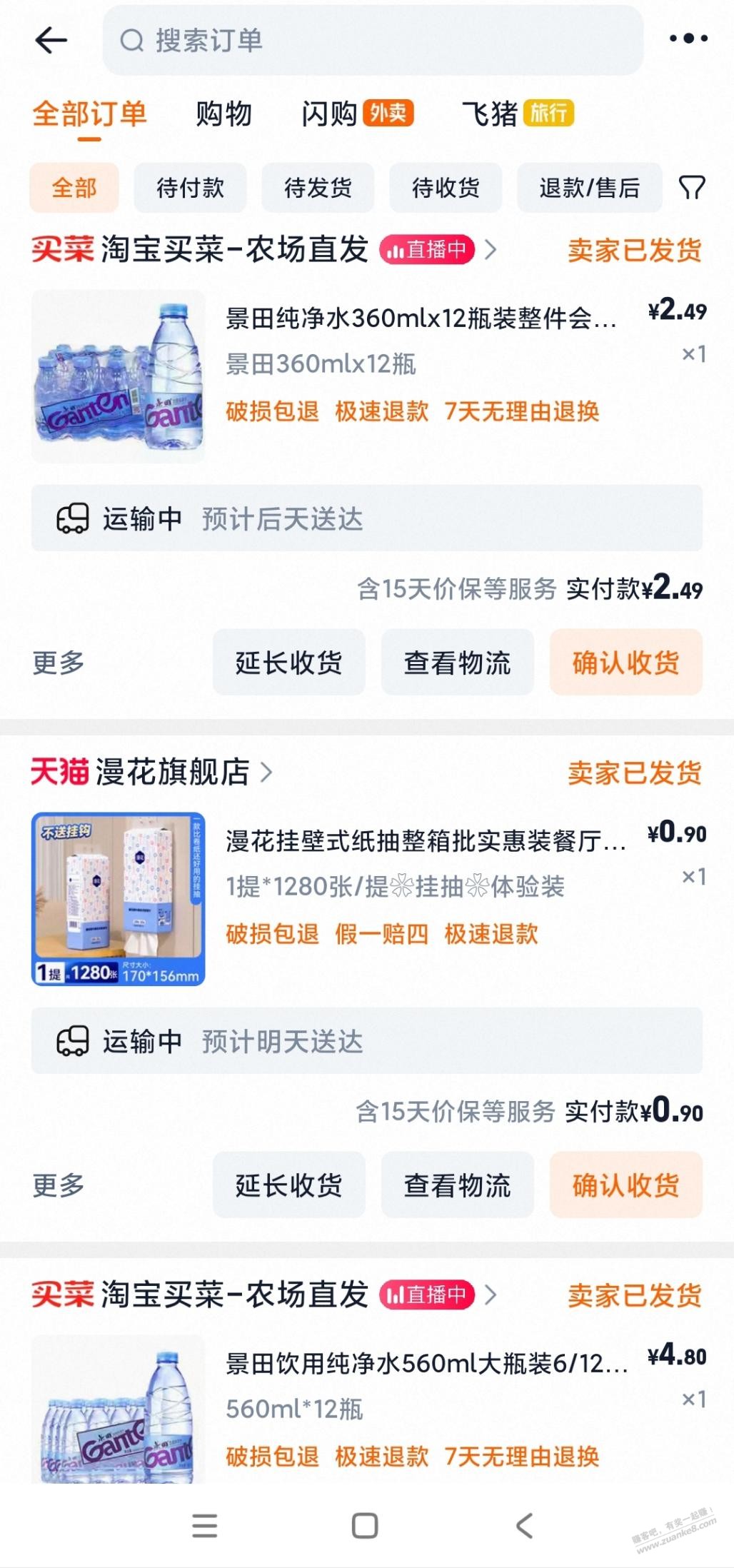Extend receipt time for the 漫花纸抽 order
The height and width of the screenshot is (1568, 734).
(288, 1185)
